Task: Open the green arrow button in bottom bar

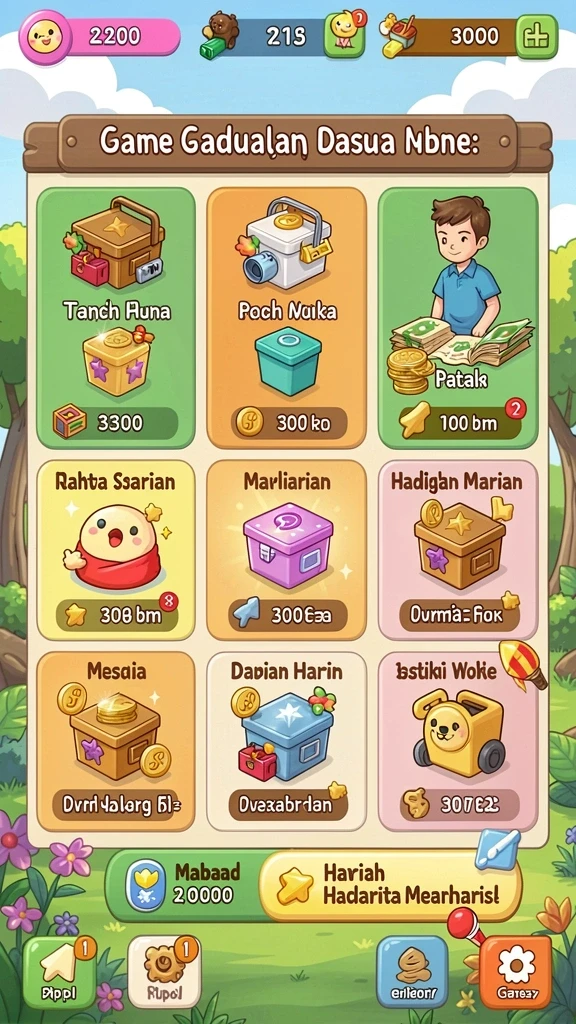Action: [59, 972]
